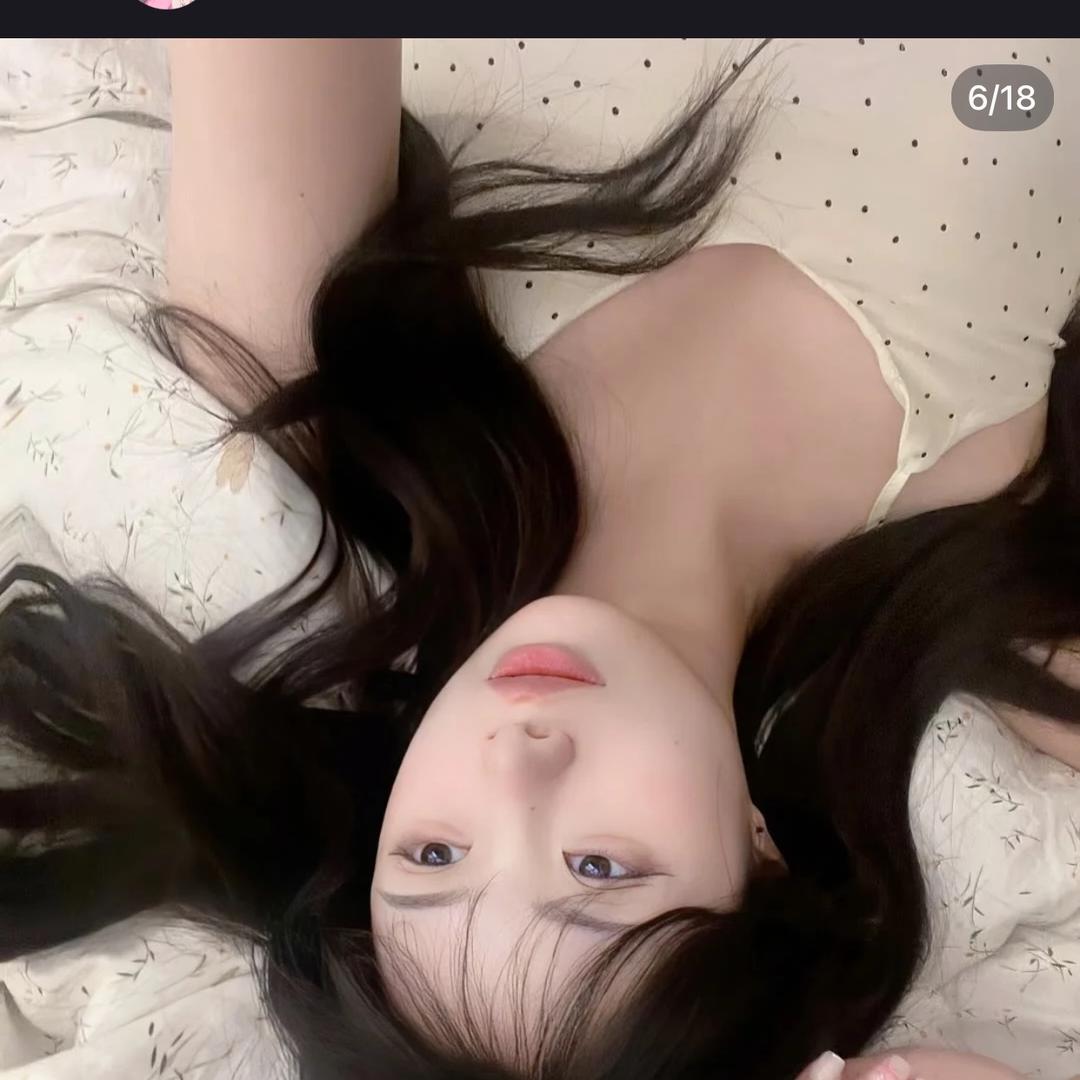Open the post photo in full view

tap(540, 560)
